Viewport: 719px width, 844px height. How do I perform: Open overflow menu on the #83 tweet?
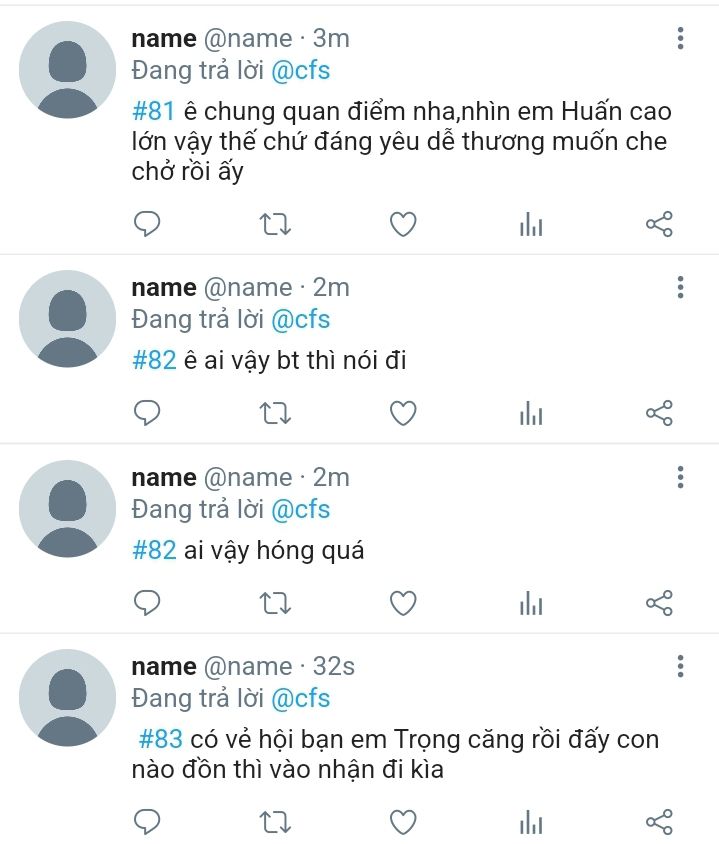pos(680,667)
